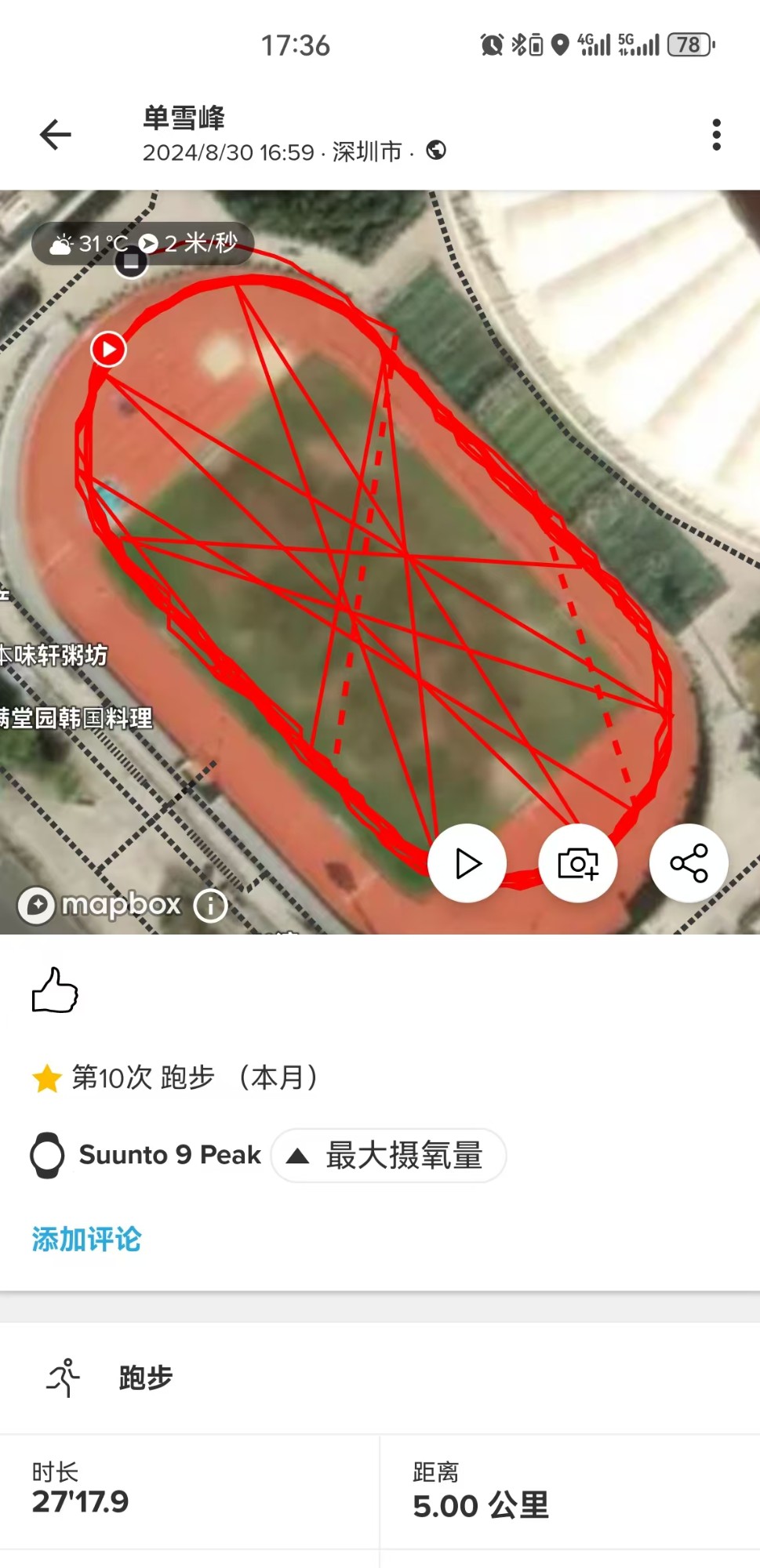Open the three-dot overflow menu
Screen dimensions: 760x1568
pos(715,135)
